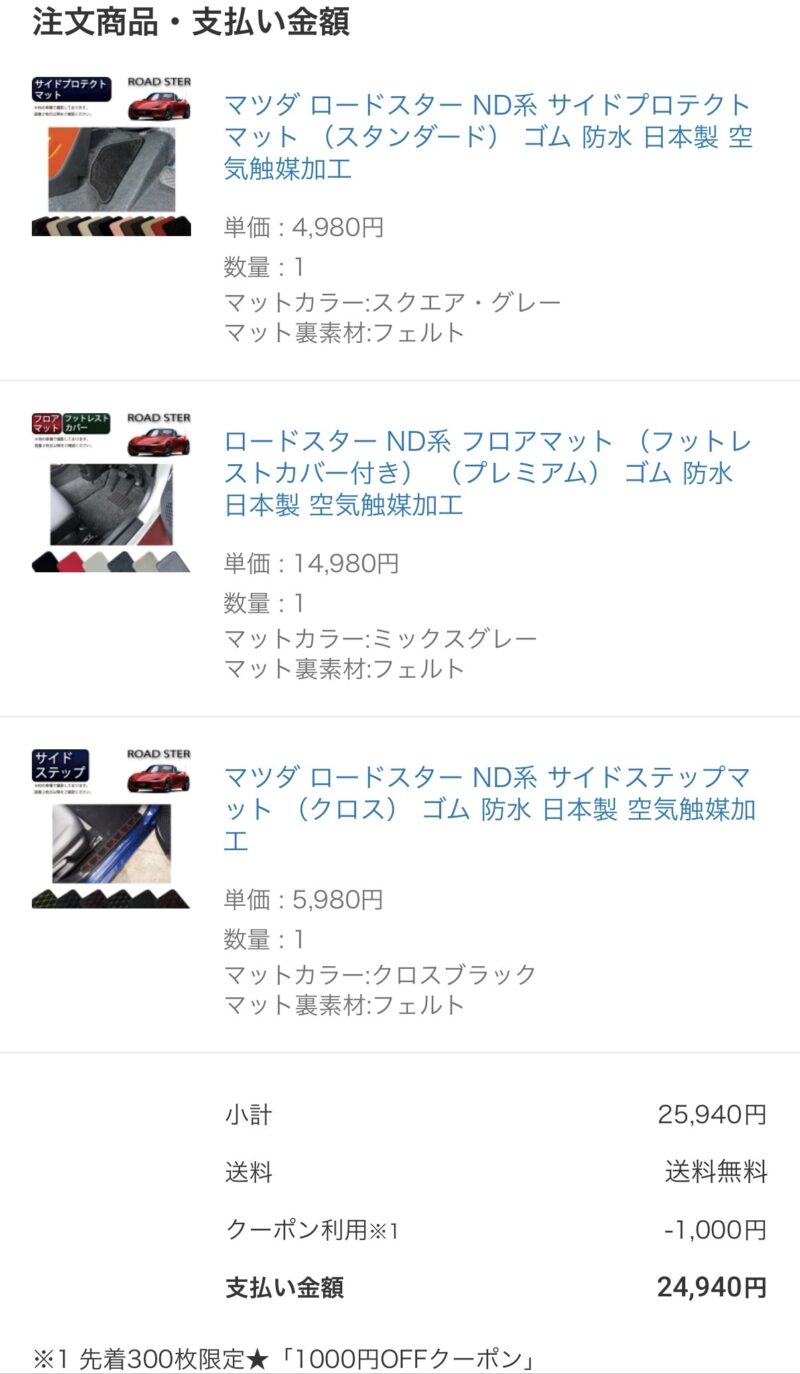View the フロアマット フットレストカバー product image

pyautogui.click(x=111, y=491)
